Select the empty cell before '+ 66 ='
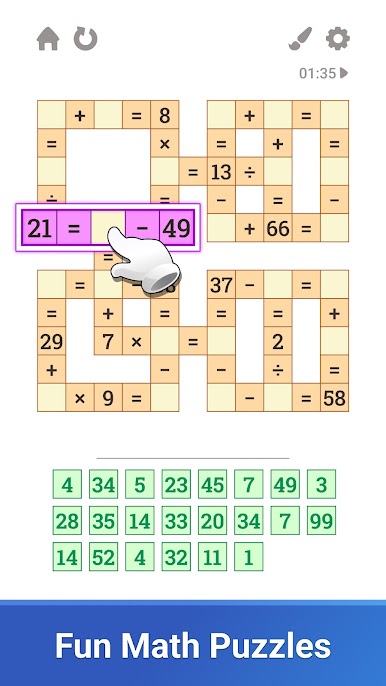 point(221,228)
